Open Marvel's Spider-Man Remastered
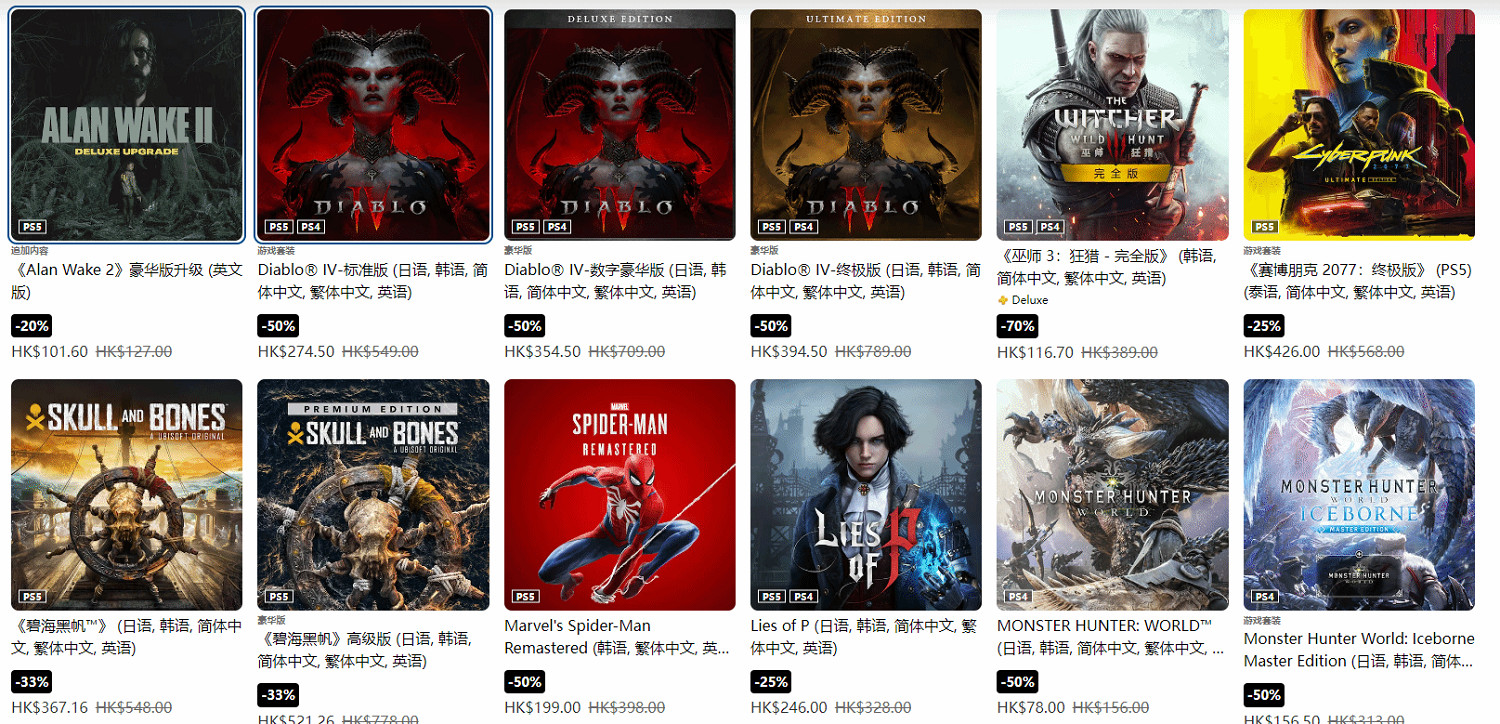 (x=619, y=495)
